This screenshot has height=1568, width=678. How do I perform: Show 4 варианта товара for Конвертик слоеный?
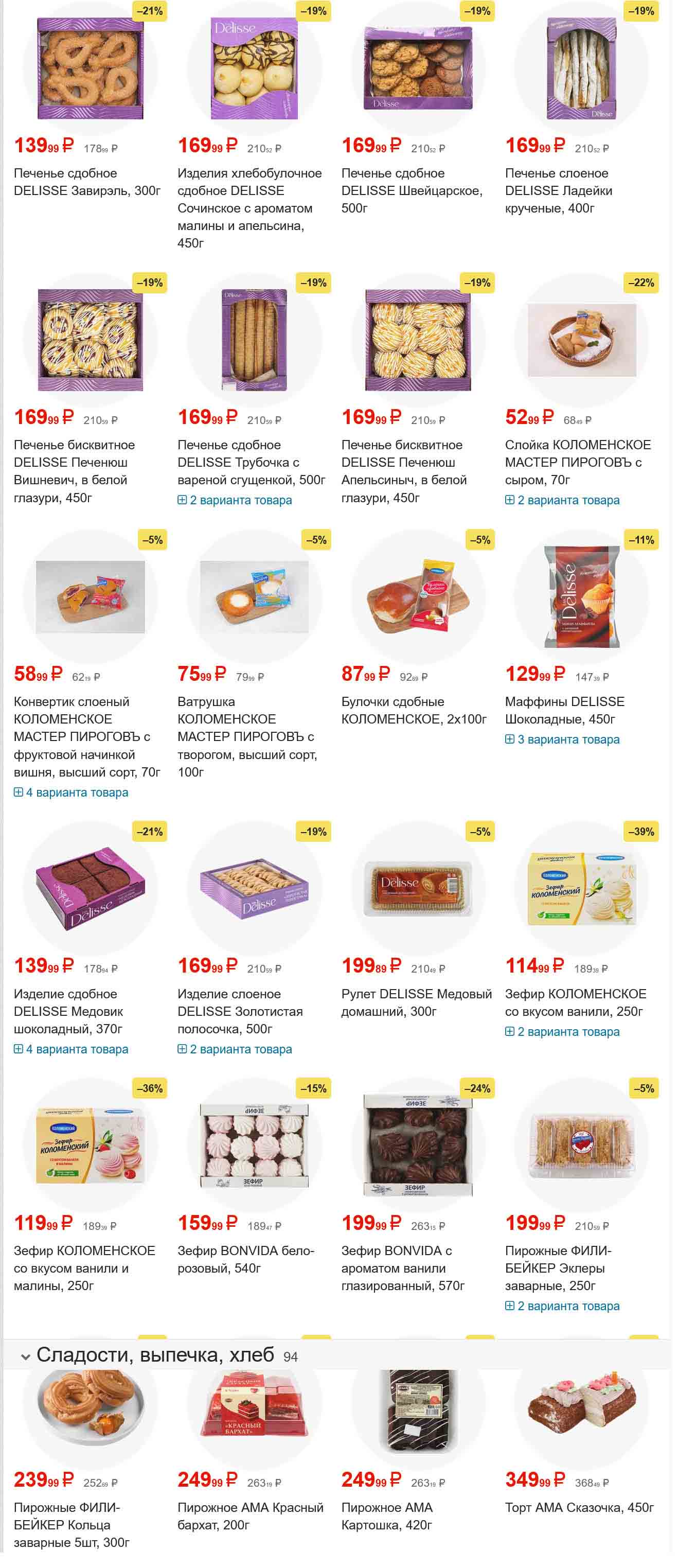[x=71, y=792]
